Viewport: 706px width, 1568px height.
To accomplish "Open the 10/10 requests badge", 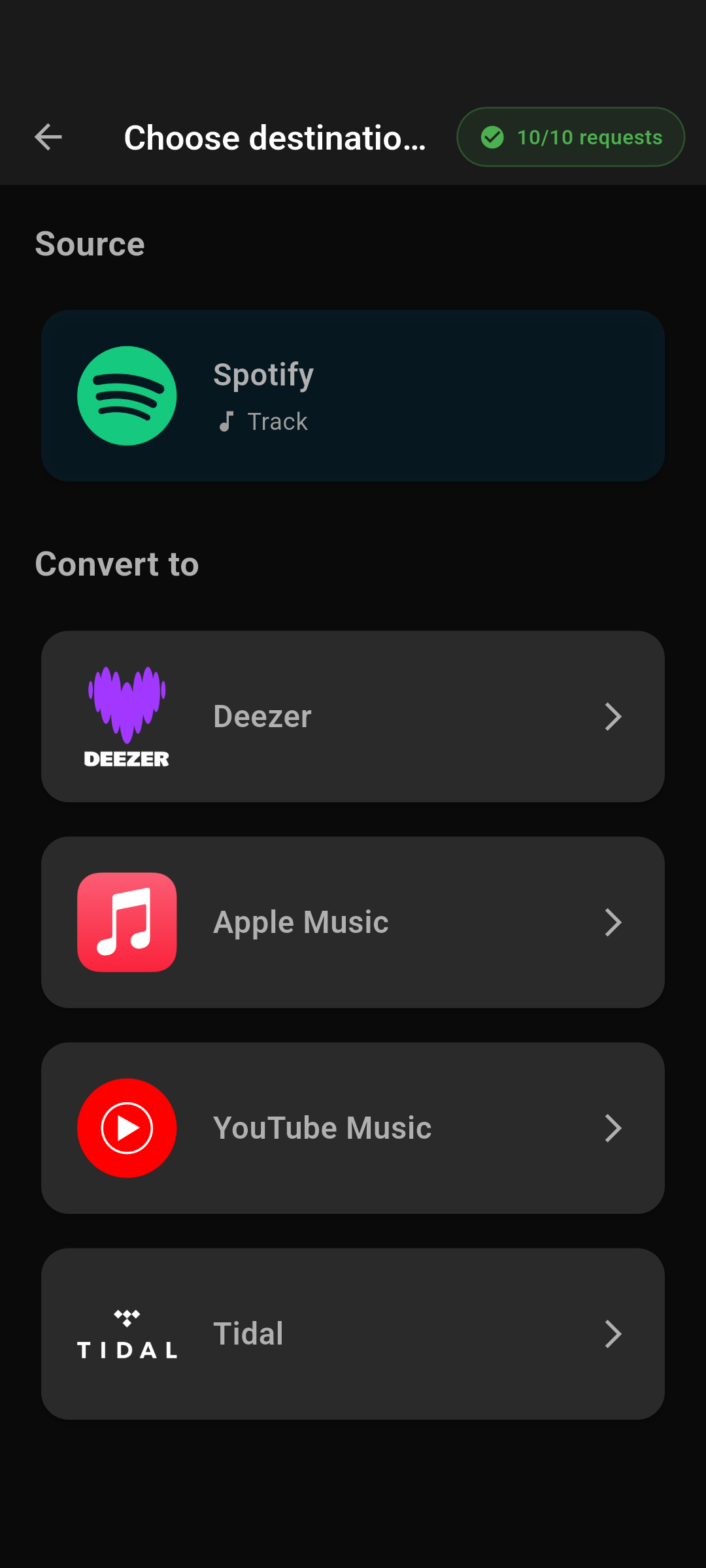I will pos(571,137).
